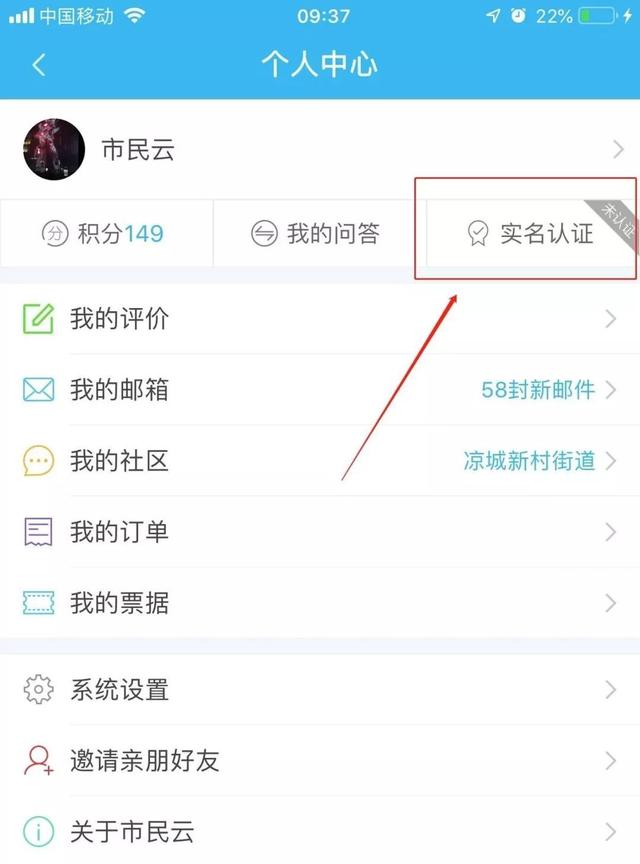Screen dimensions: 640x864
Task: Open 我的社区 community row
Action: pos(320,461)
